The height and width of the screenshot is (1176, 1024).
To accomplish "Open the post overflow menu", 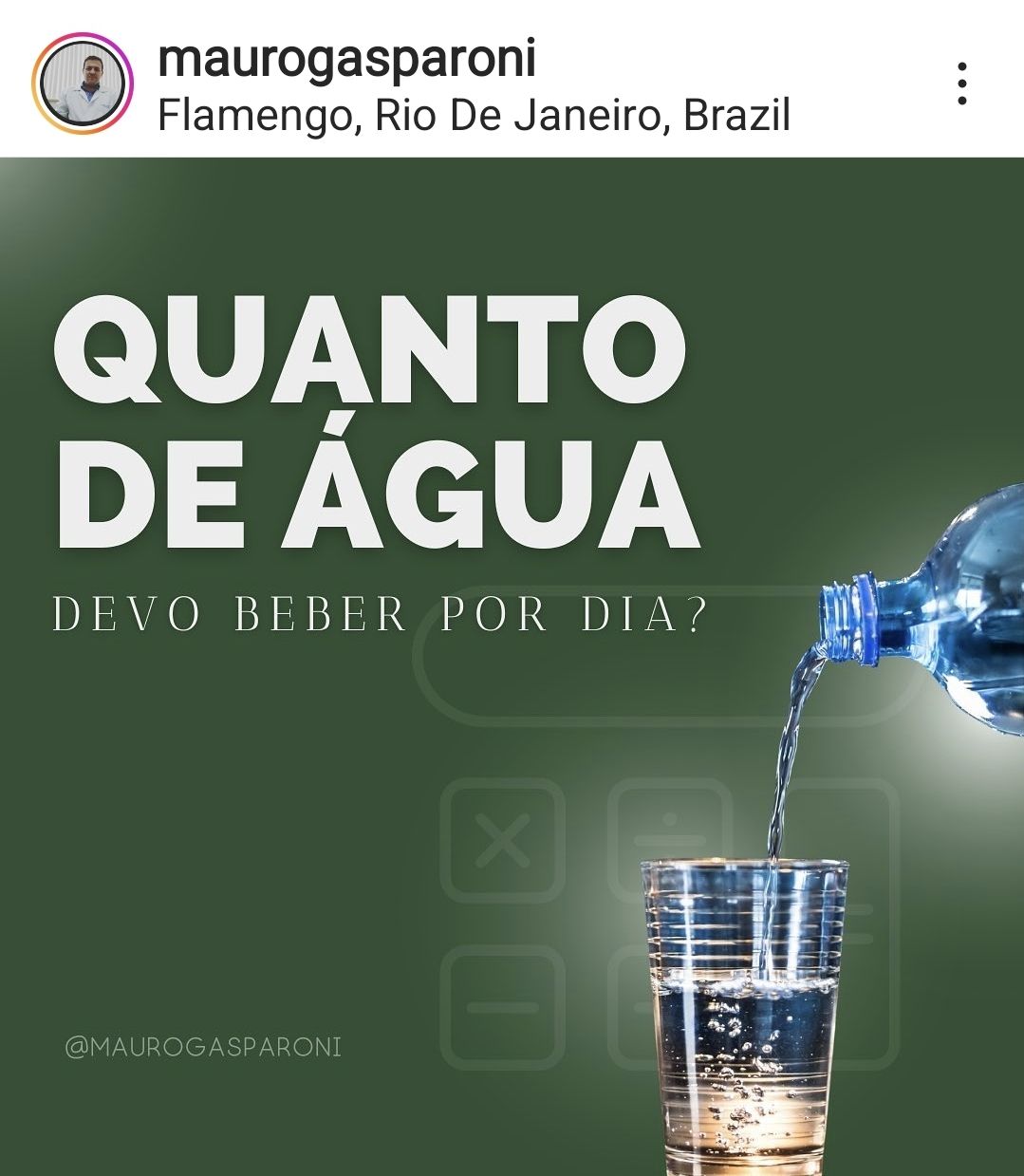I will click(961, 84).
